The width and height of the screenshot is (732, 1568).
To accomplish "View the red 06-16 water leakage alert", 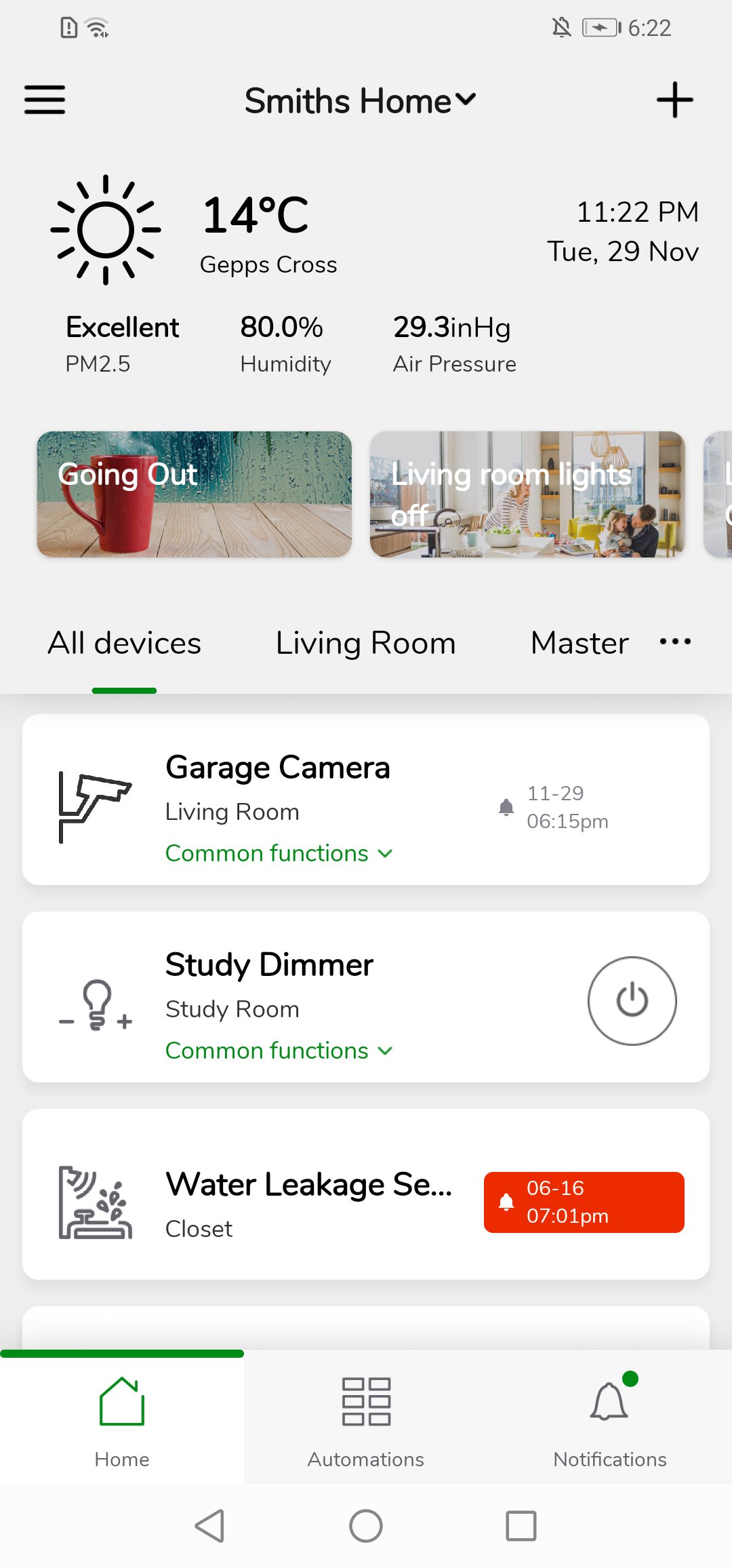I will point(584,1202).
